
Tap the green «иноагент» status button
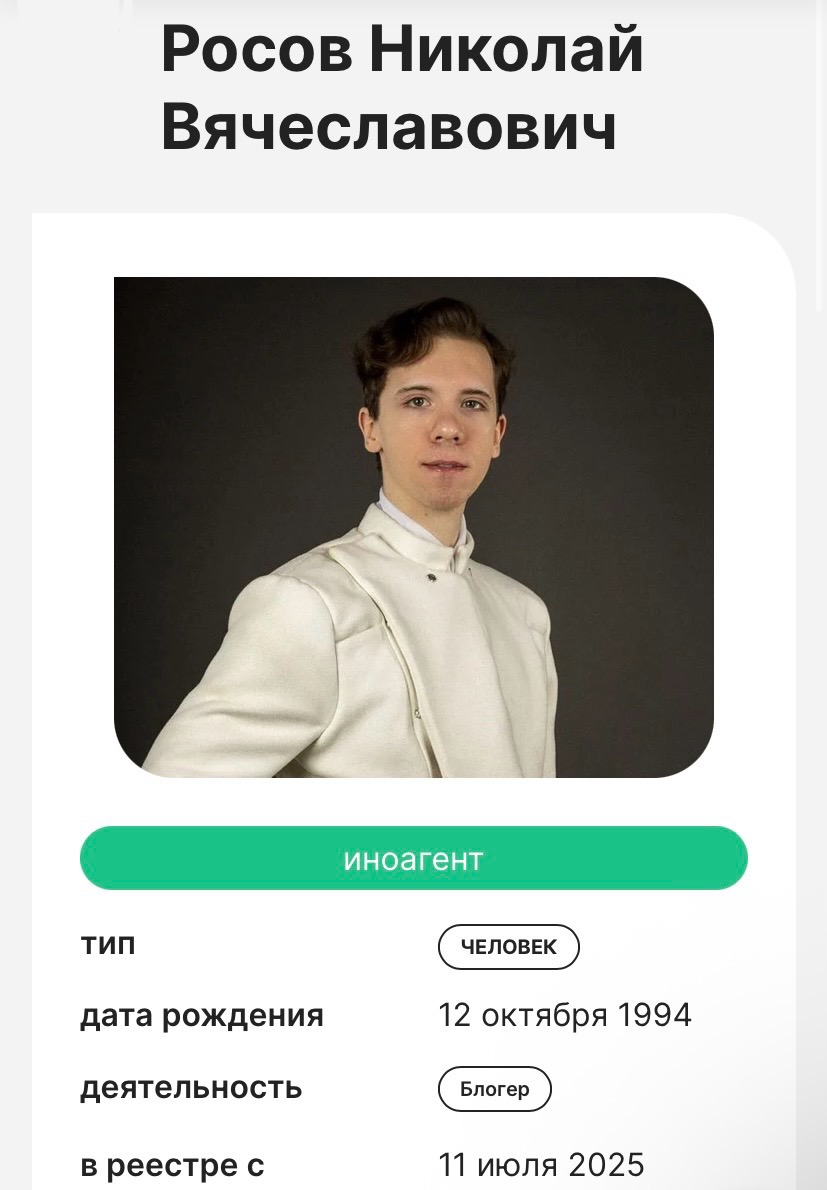click(413, 858)
